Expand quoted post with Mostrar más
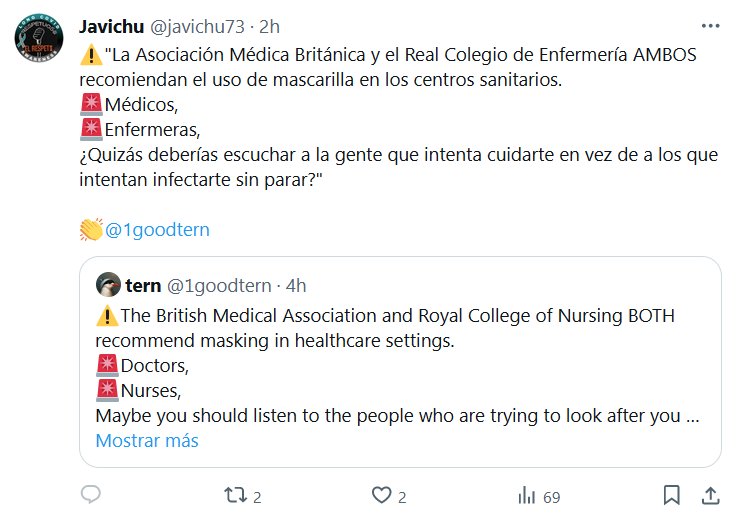Viewport: 740px width, 522px height. click(147, 440)
